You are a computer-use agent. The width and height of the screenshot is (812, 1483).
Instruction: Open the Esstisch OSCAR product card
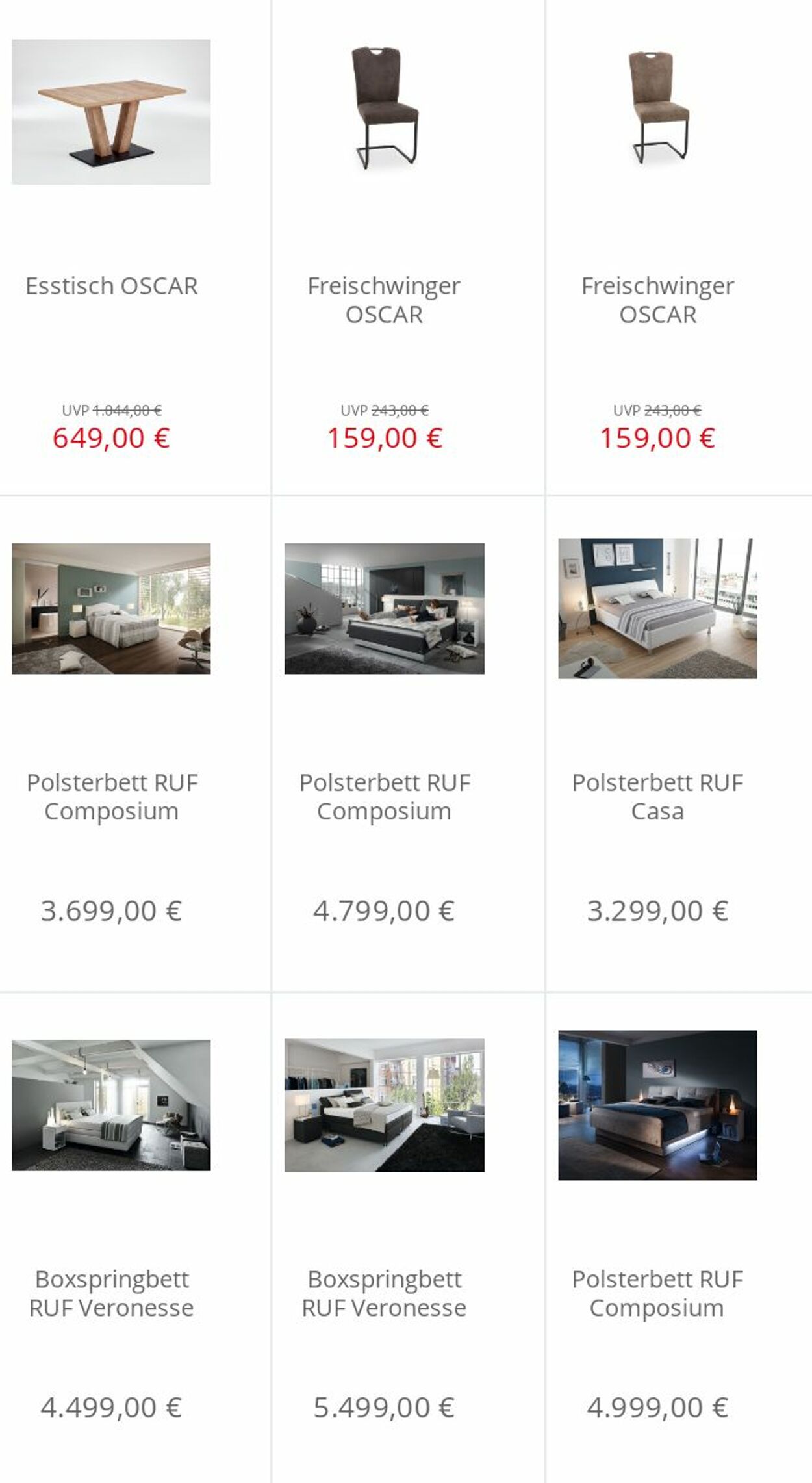click(x=111, y=248)
